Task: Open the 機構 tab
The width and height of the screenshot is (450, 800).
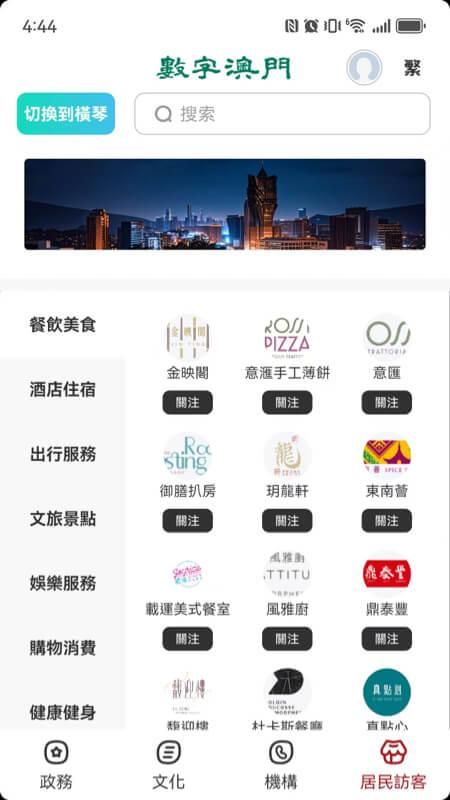Action: pos(281,765)
